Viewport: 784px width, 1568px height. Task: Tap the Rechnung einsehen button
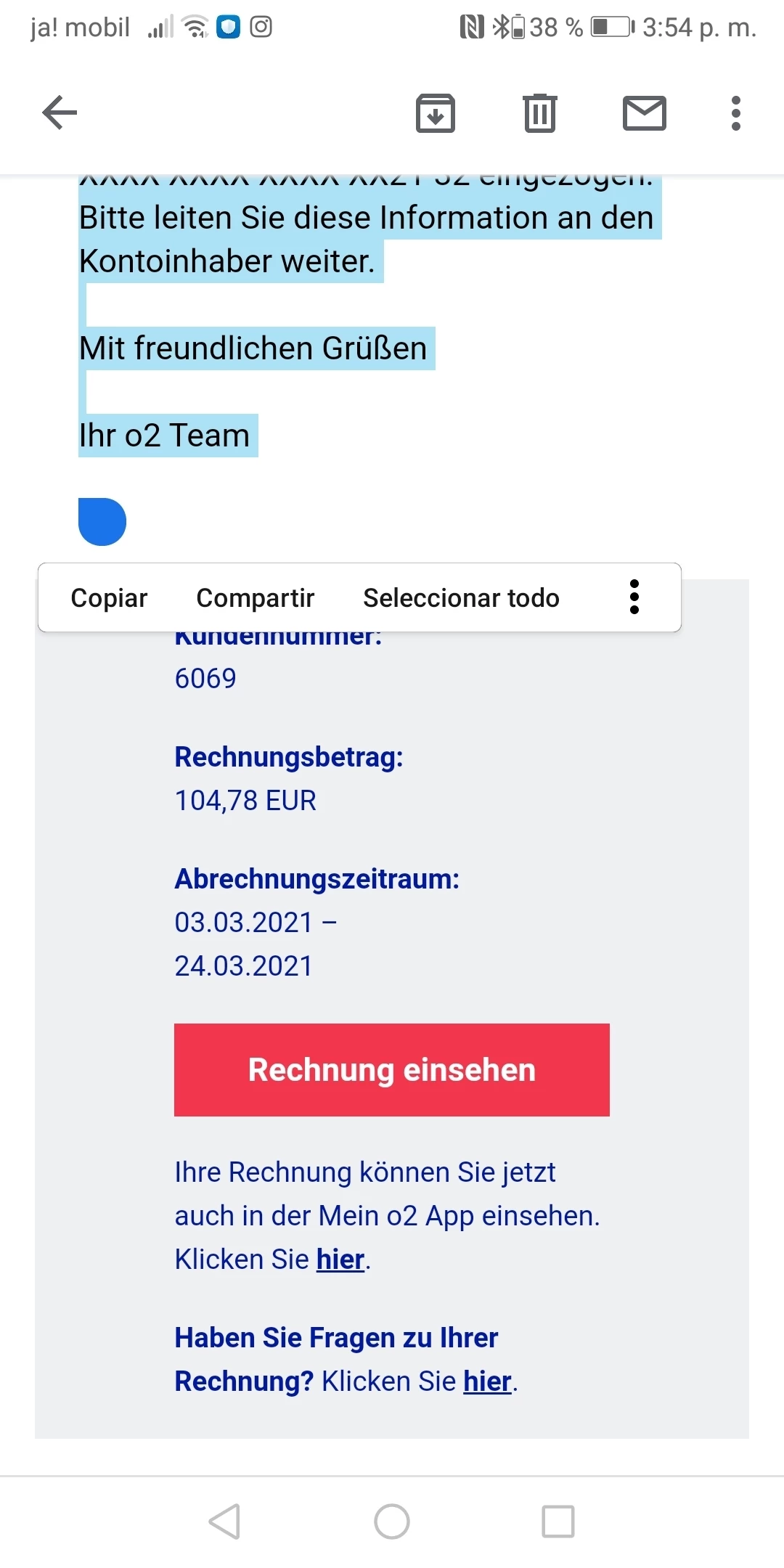coord(392,1069)
